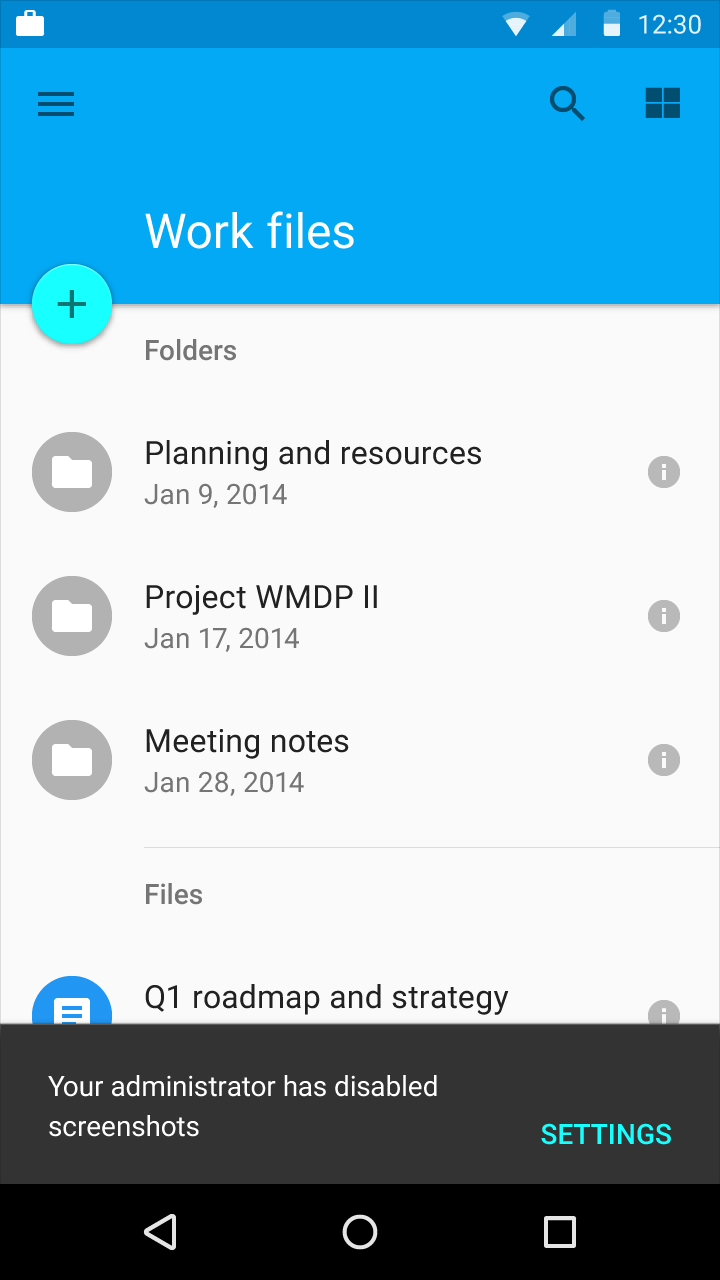Open the Project WMDP II folder

click(x=262, y=615)
